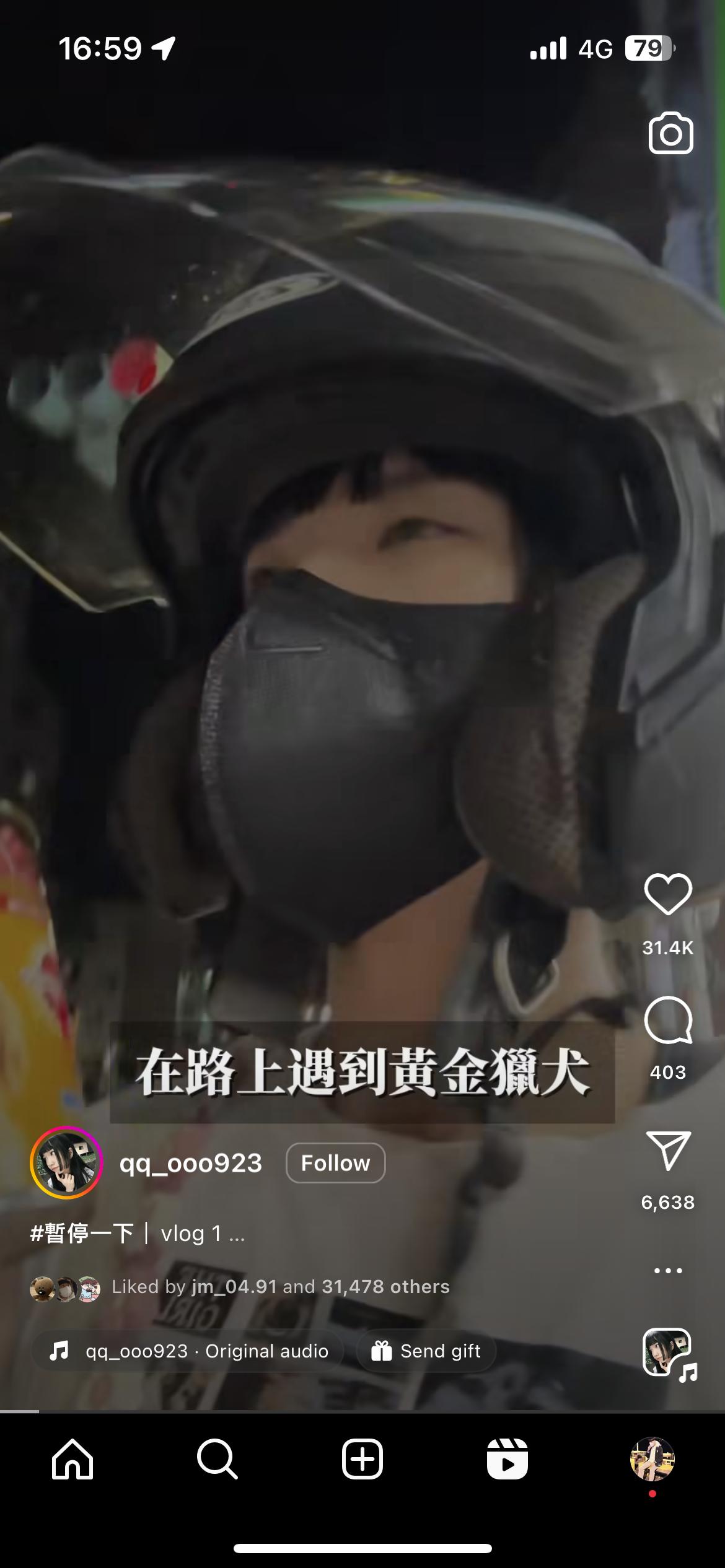
Task: Open your profile tab
Action: click(652, 1460)
